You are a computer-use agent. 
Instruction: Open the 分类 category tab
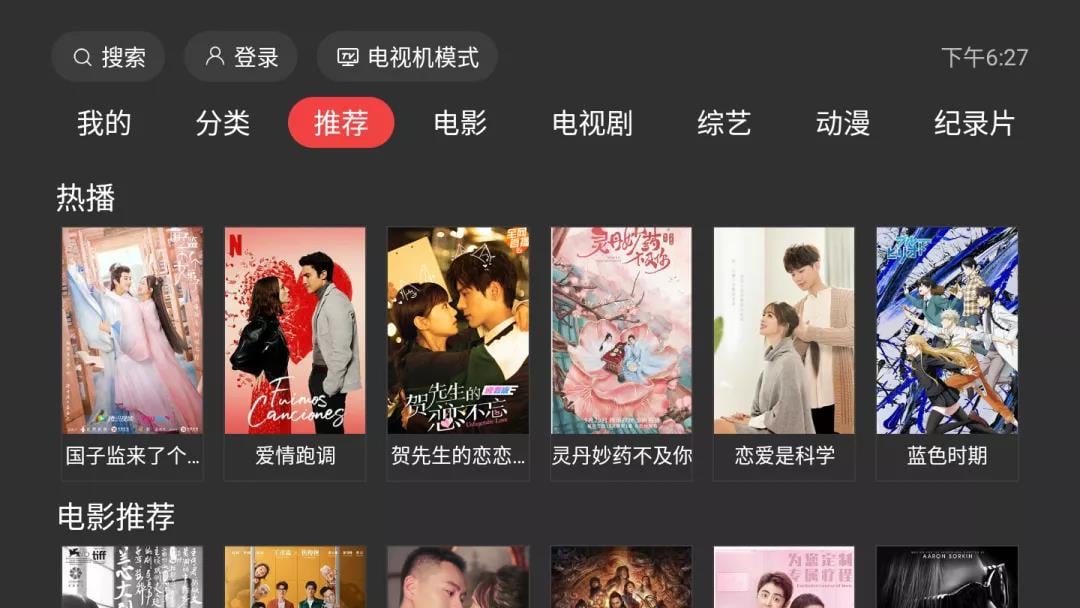(x=222, y=123)
